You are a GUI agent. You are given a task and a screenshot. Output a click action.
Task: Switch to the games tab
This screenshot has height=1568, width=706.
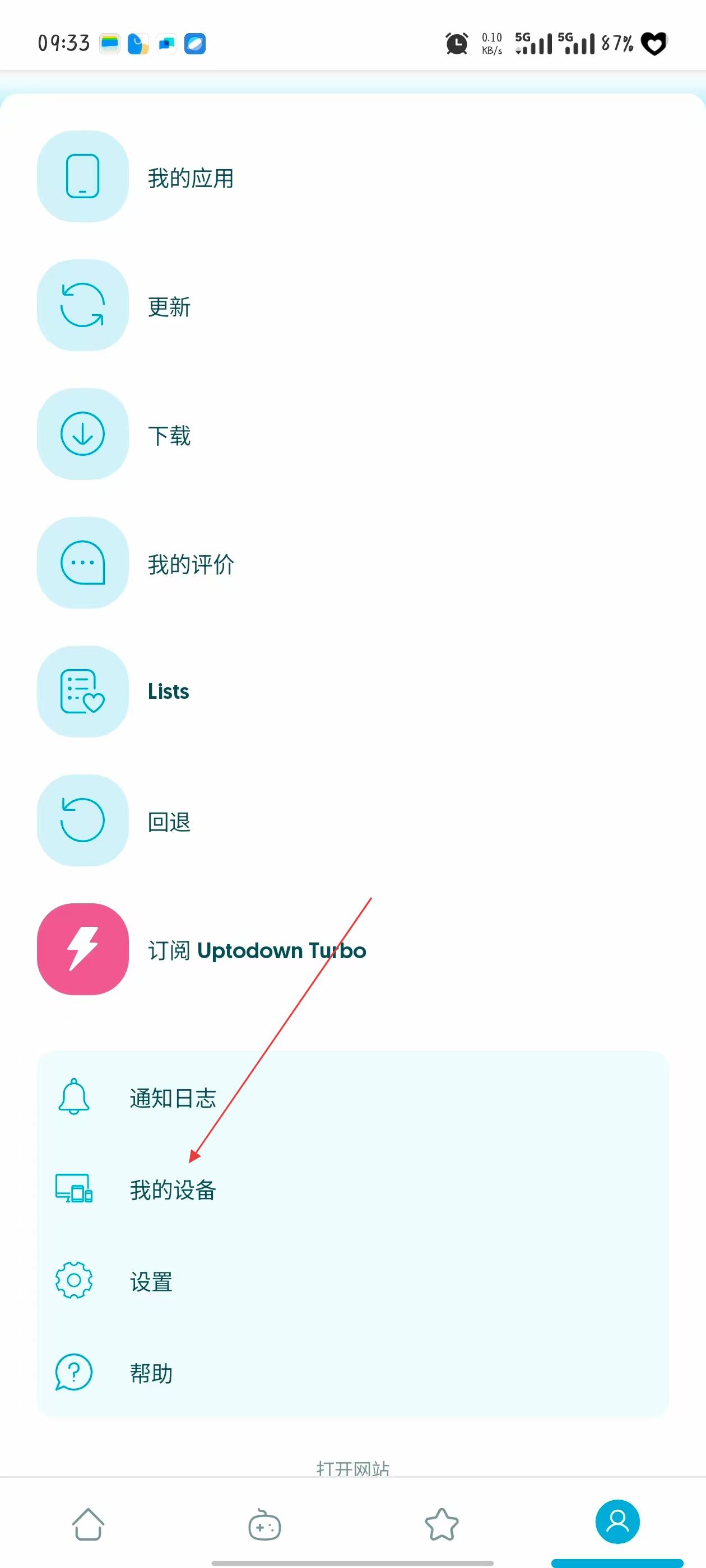point(264,1524)
